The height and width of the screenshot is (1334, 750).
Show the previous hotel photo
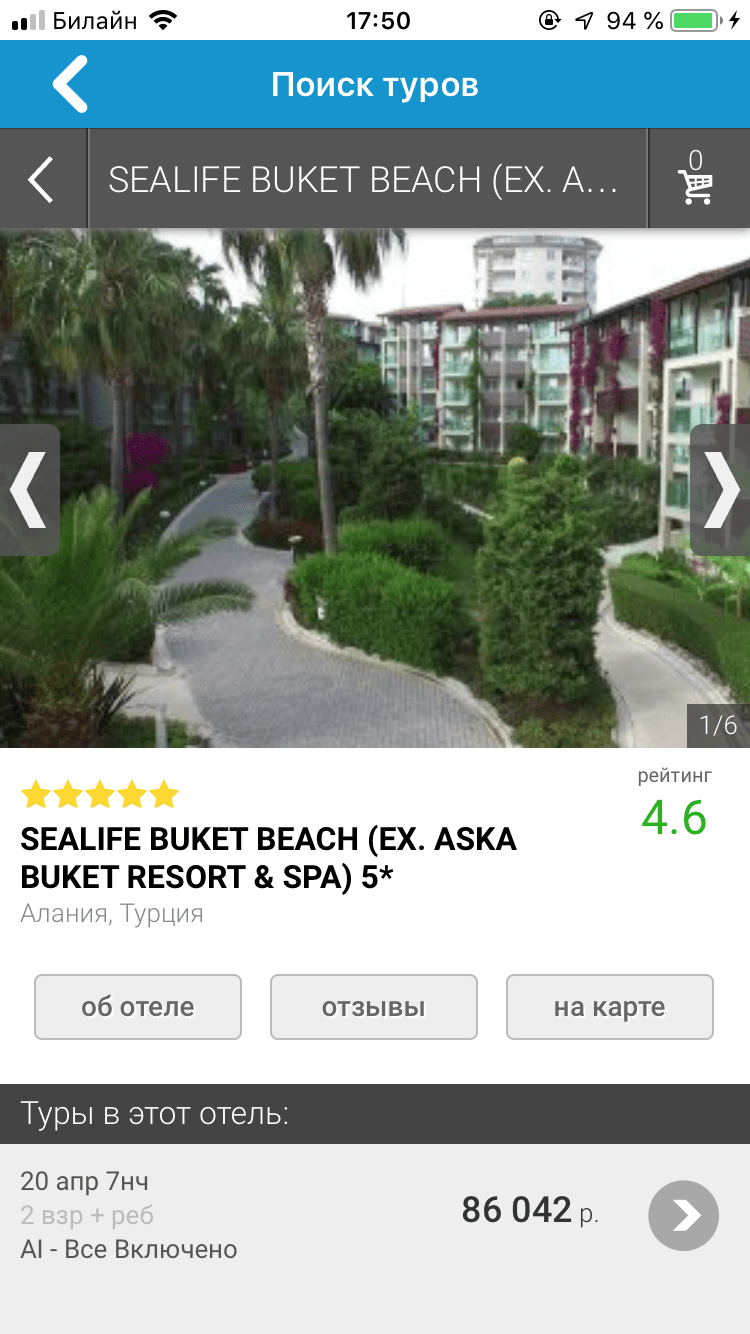[28, 490]
